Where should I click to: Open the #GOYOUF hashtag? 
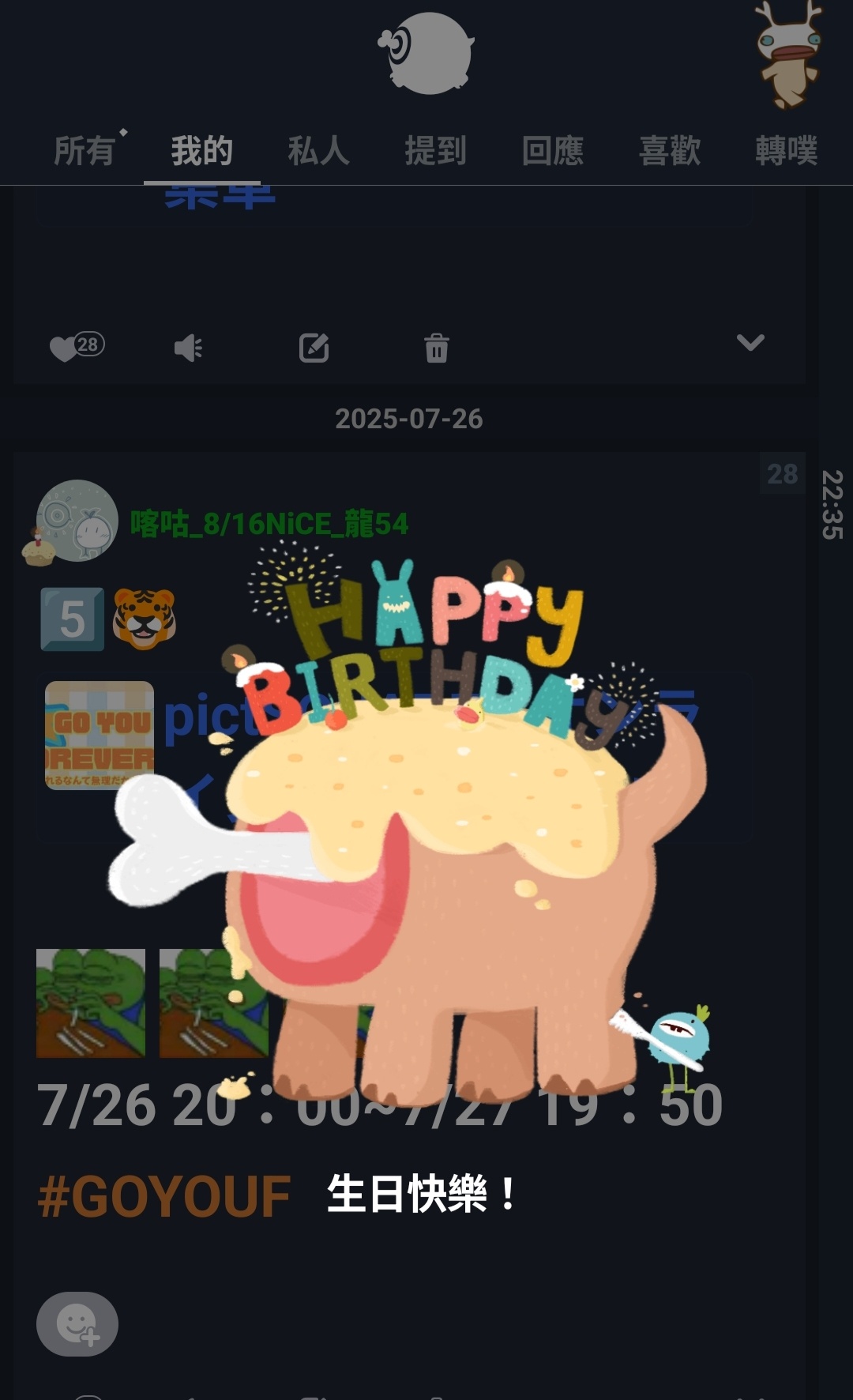point(163,1196)
